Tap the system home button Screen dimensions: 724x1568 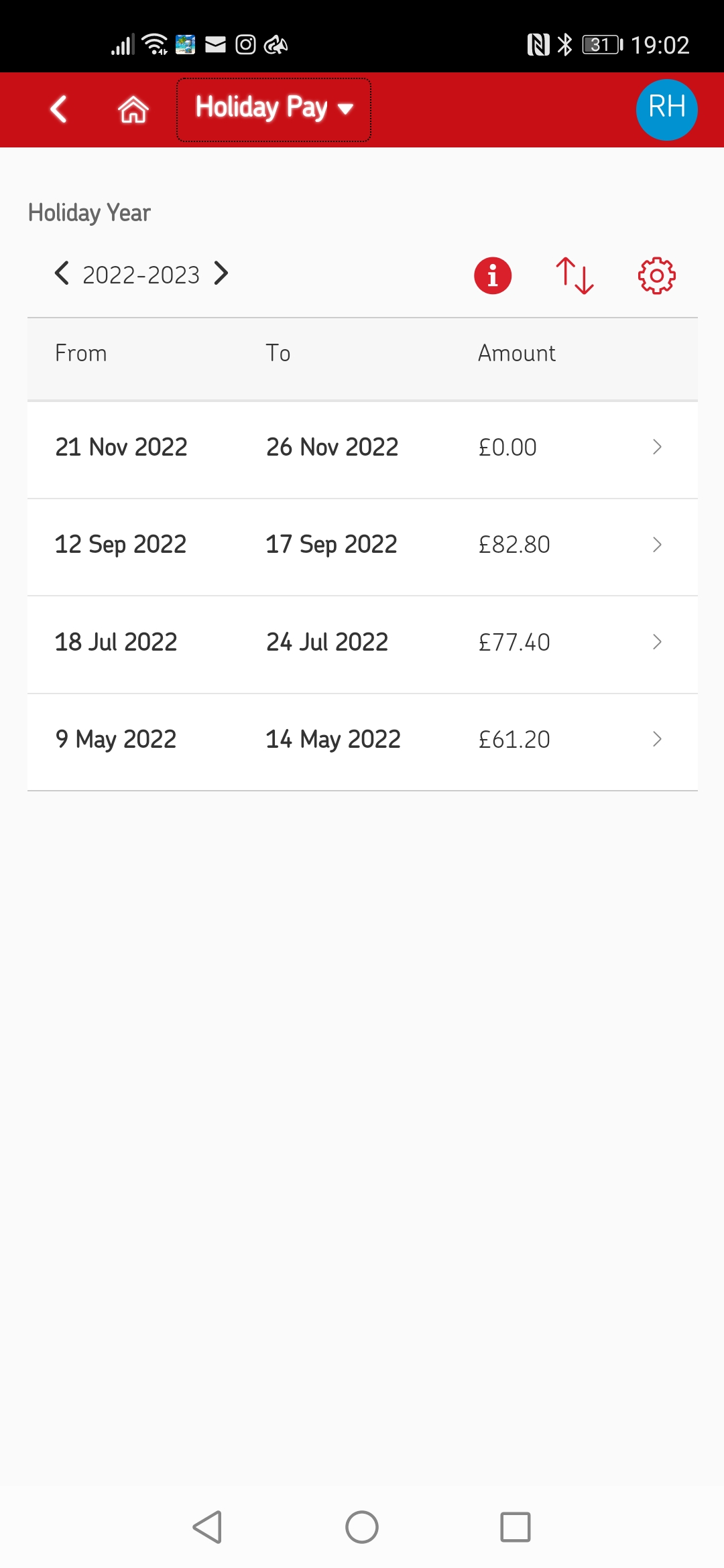pyautogui.click(x=362, y=1527)
